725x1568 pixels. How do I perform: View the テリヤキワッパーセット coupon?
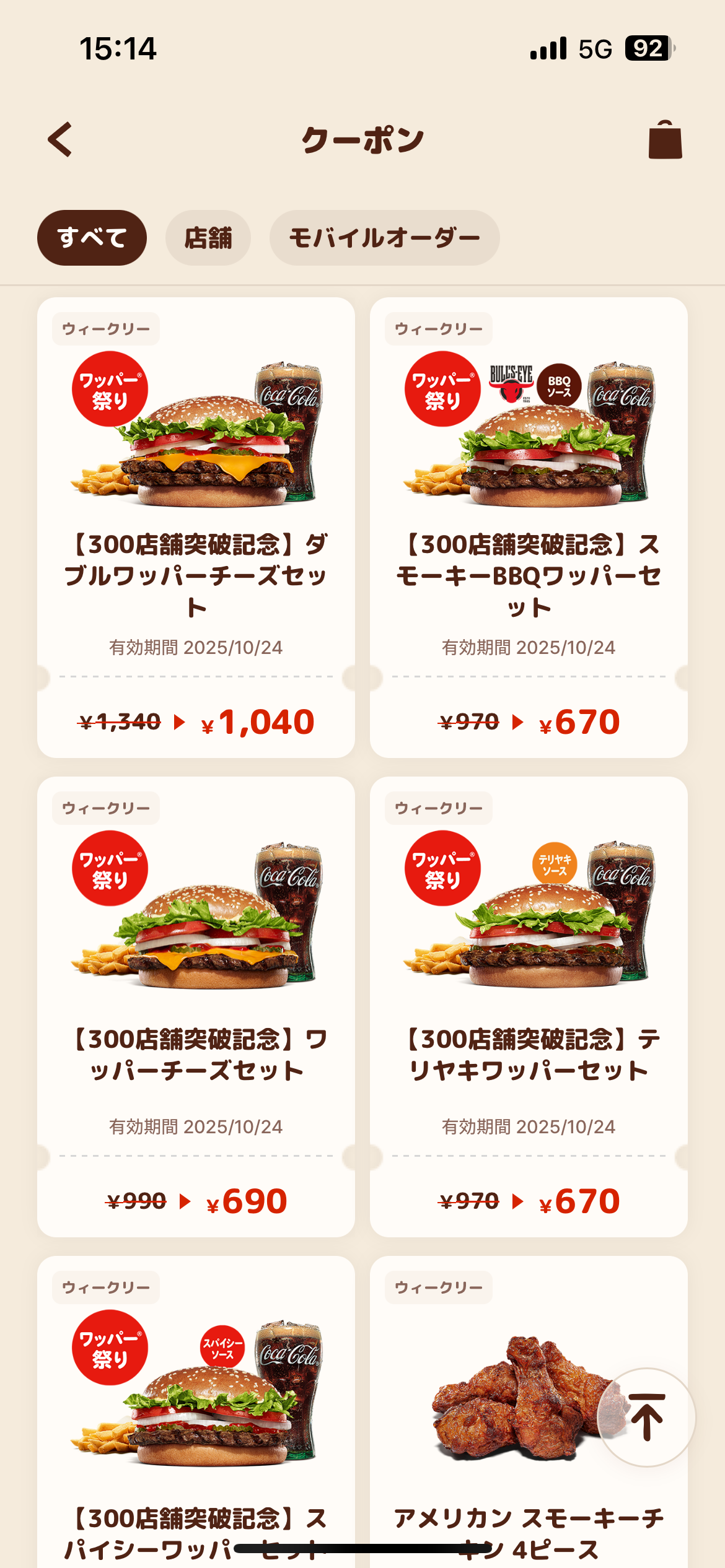point(529,1006)
